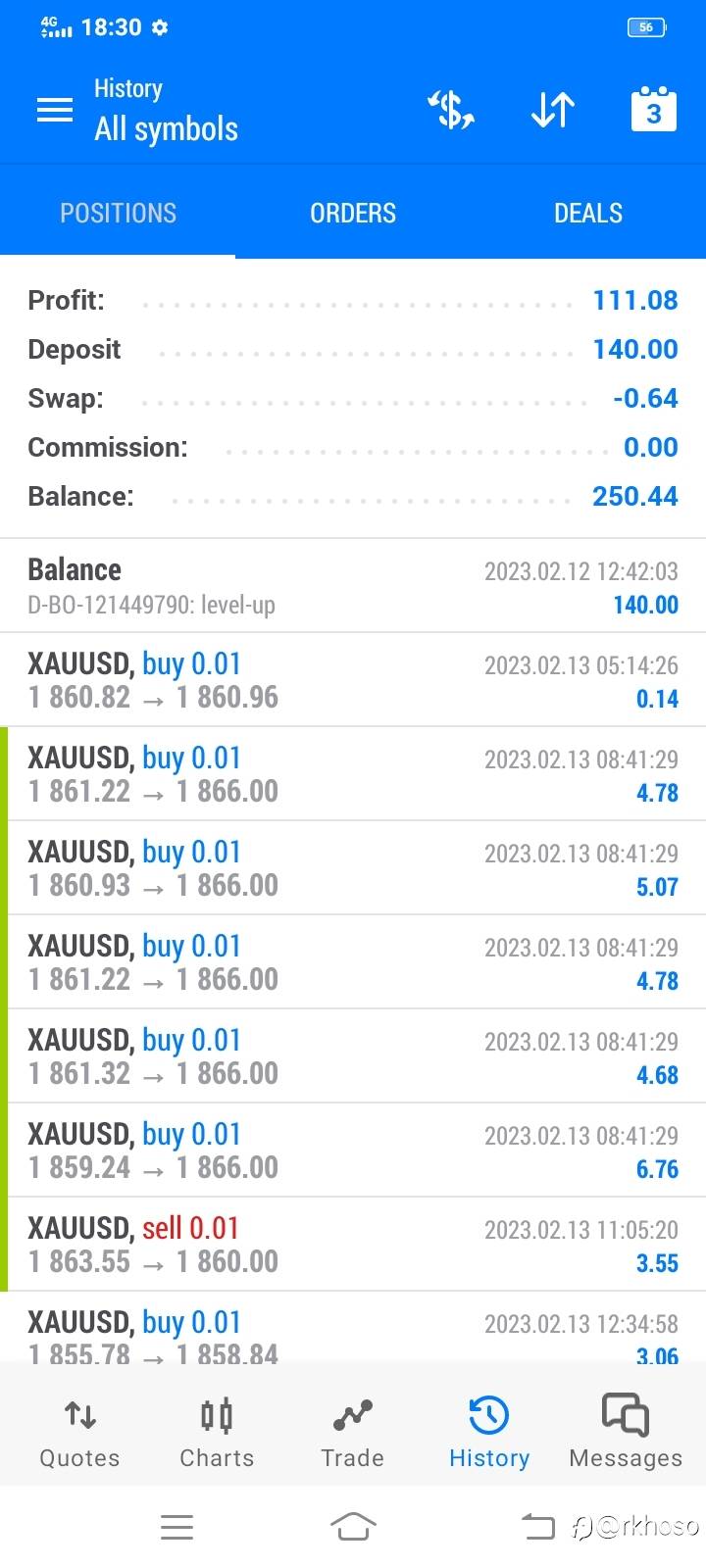Tap the History bottom tab
The width and height of the screenshot is (706, 1568).
pyautogui.click(x=489, y=1432)
